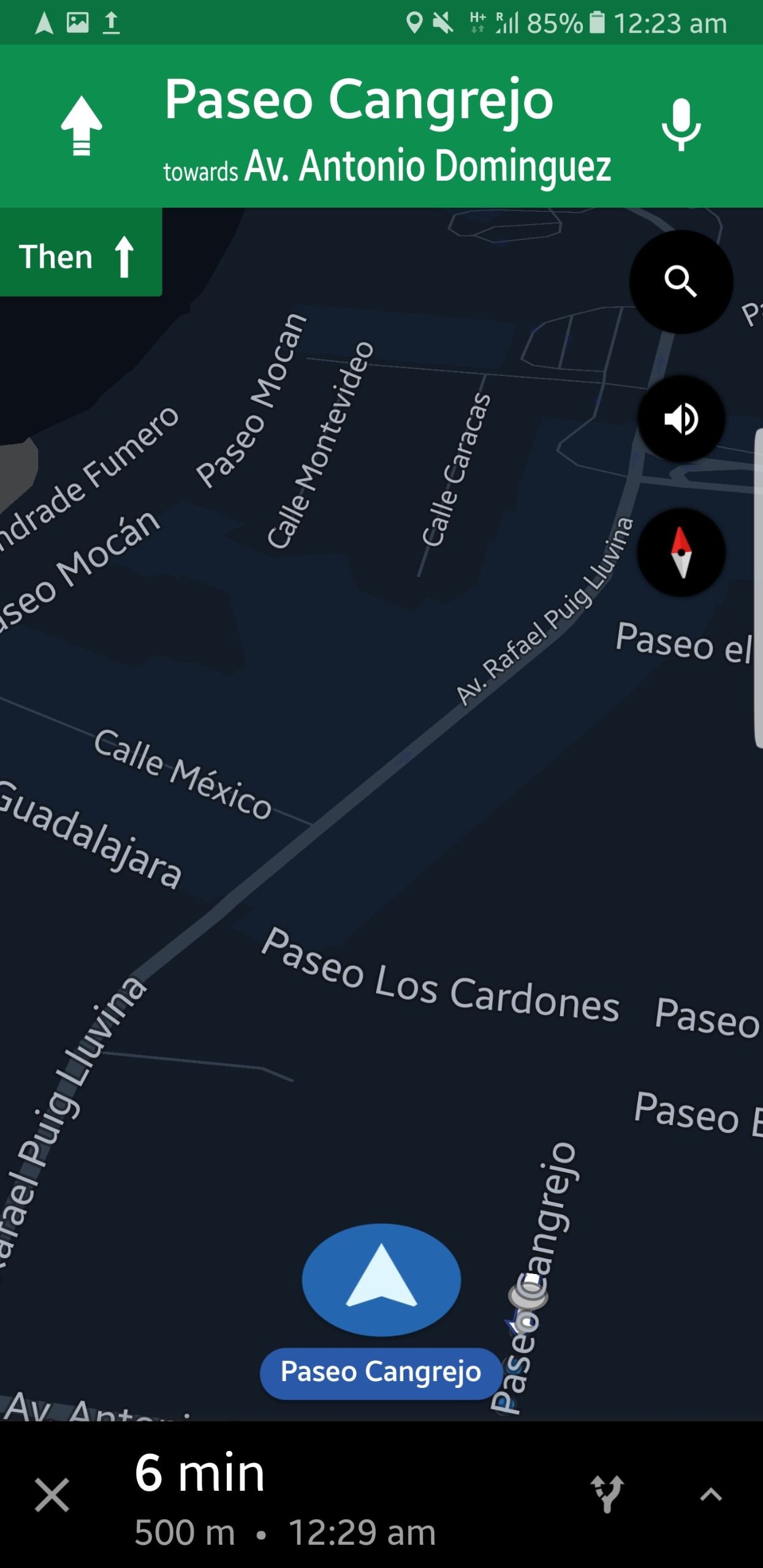Mute navigation voice guidance
Image resolution: width=763 pixels, height=1568 pixels.
681,419
